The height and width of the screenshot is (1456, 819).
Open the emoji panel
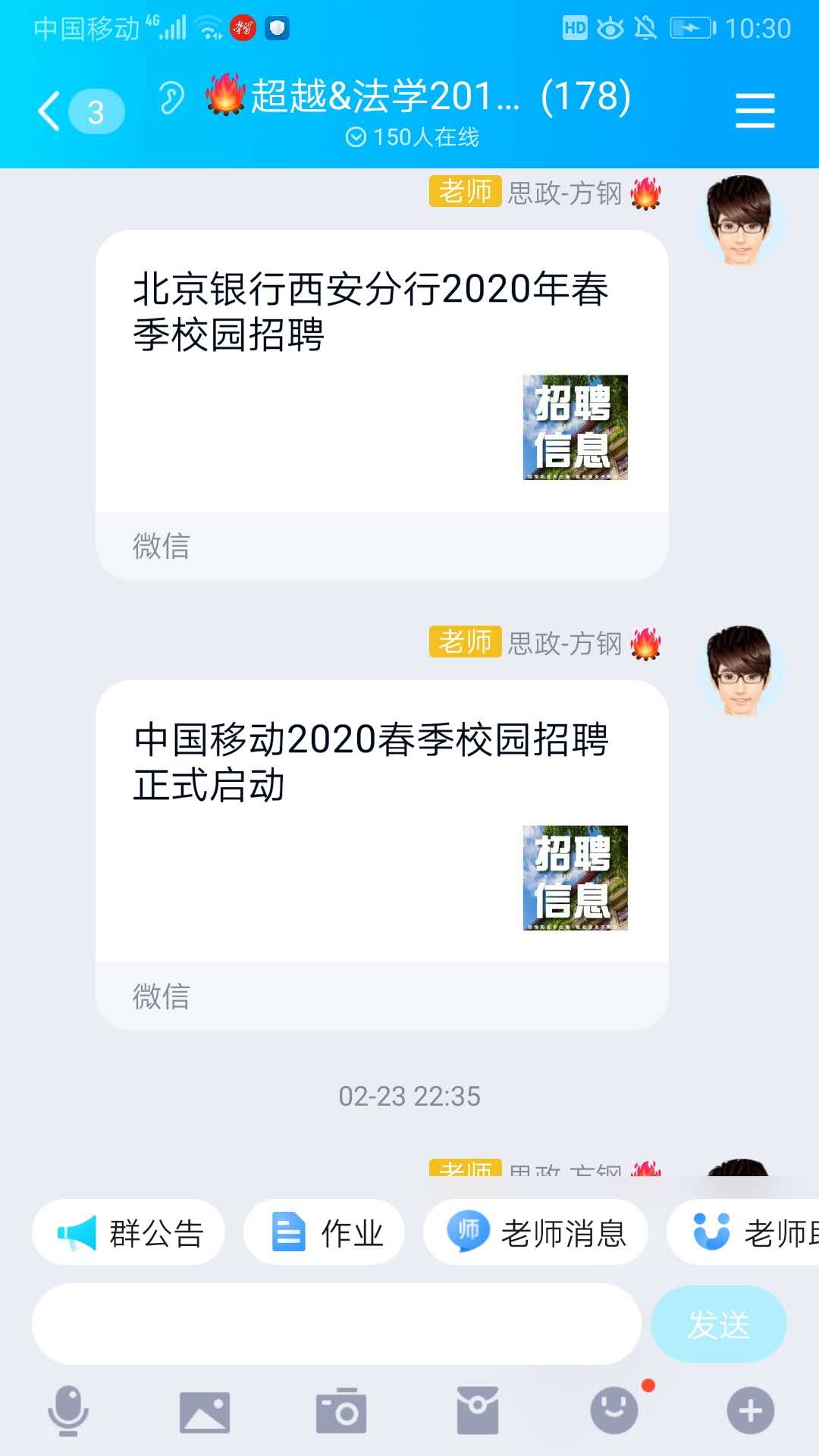613,1410
